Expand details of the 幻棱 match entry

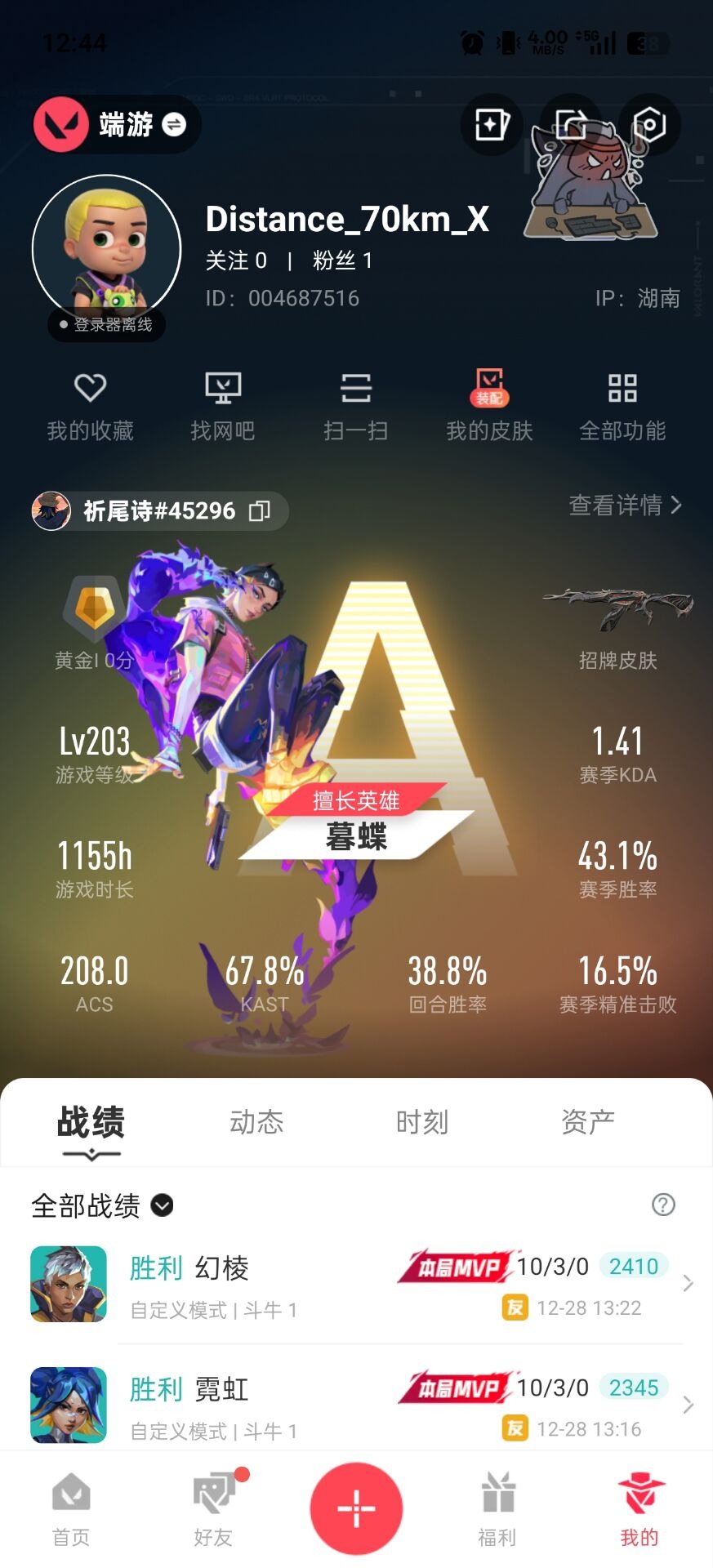(690, 1284)
